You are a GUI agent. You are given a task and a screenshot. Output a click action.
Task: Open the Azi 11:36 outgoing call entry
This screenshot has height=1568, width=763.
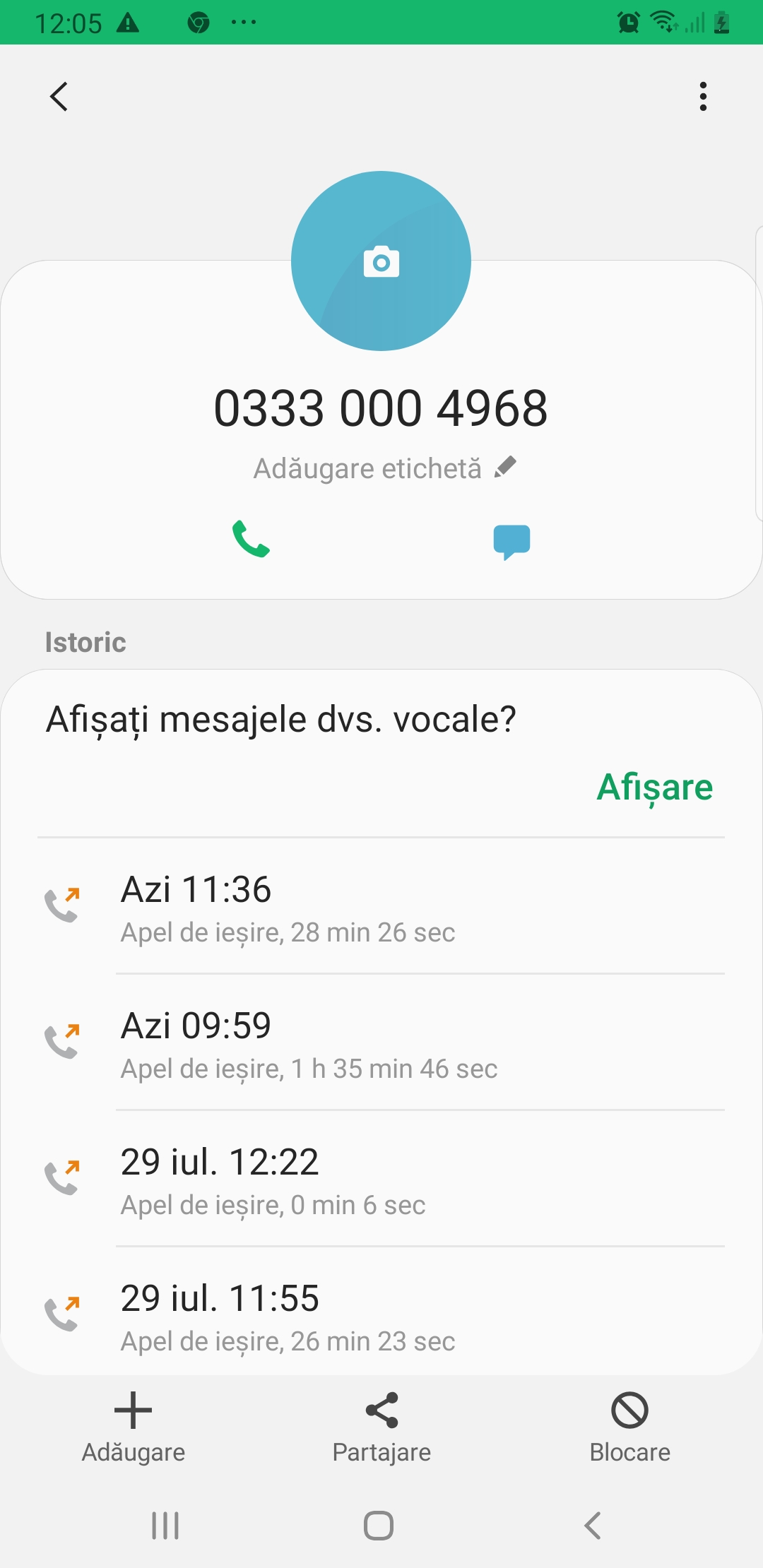(381, 908)
